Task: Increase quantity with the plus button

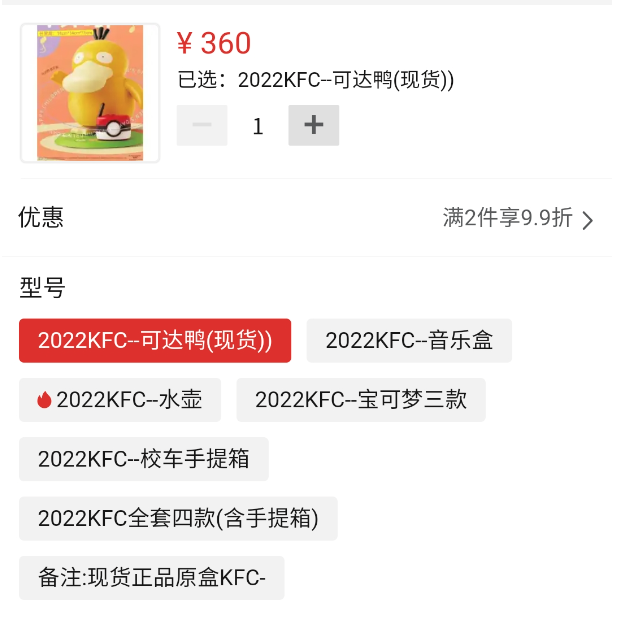Action: pos(313,126)
